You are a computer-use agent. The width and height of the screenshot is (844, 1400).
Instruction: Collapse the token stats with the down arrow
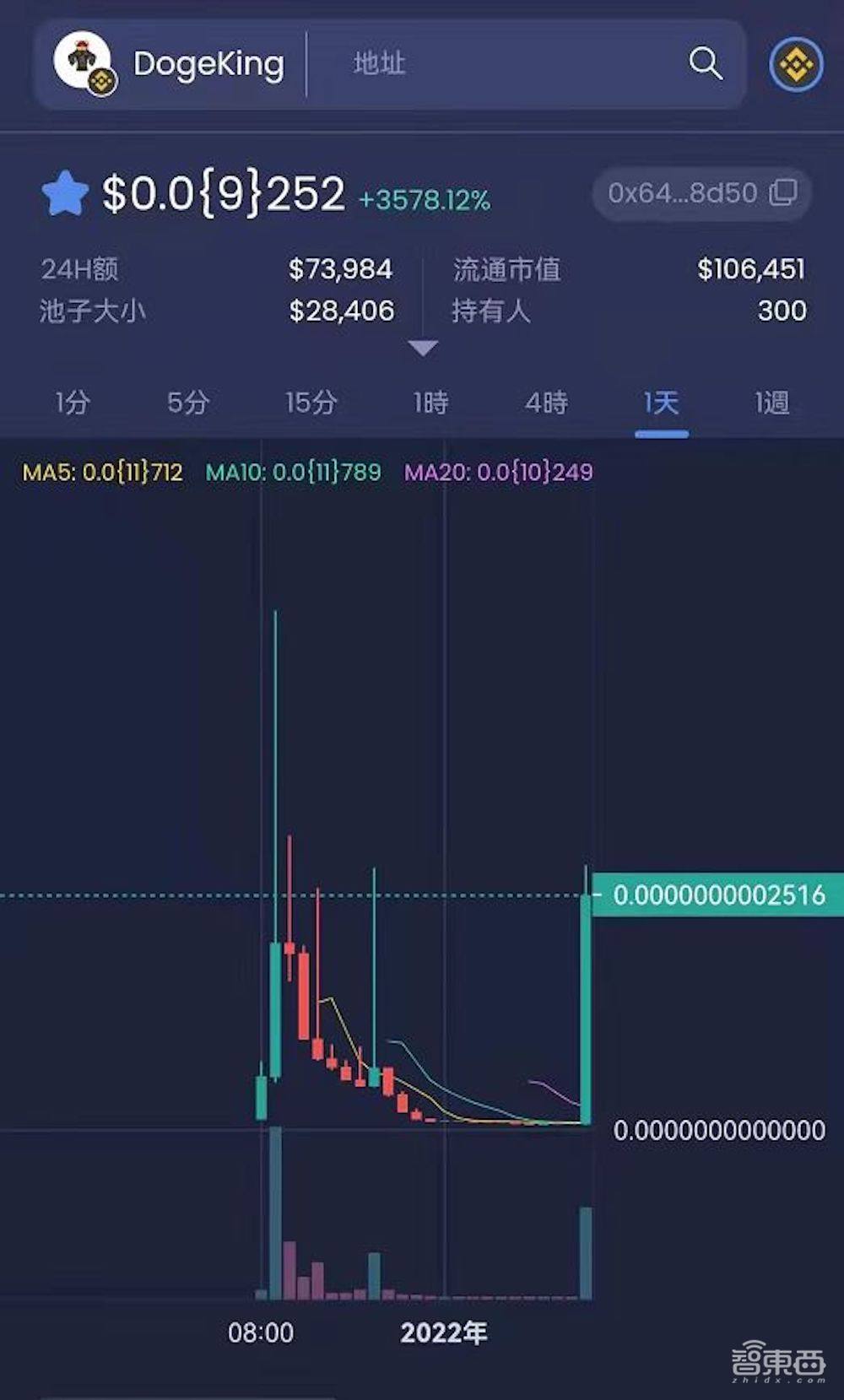click(x=422, y=348)
